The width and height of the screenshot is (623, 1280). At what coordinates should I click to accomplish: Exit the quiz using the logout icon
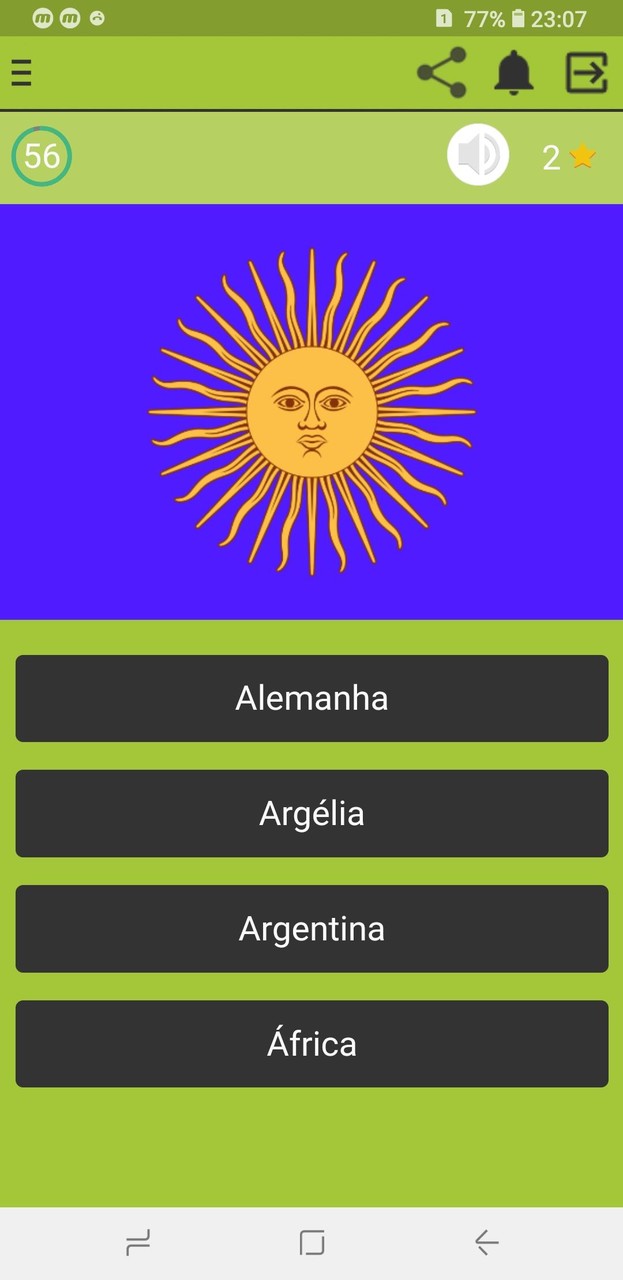pyautogui.click(x=587, y=73)
